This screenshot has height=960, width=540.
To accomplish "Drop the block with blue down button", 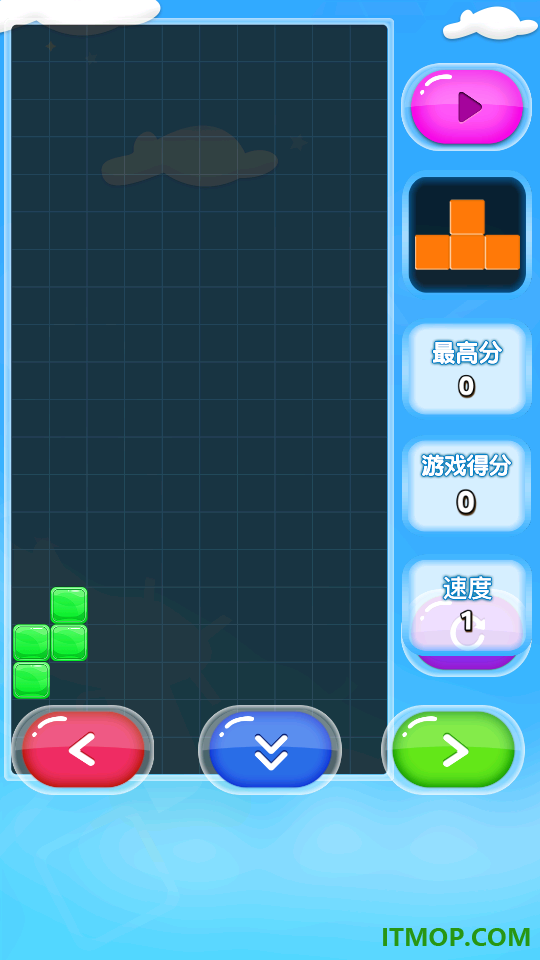I will pyautogui.click(x=270, y=749).
